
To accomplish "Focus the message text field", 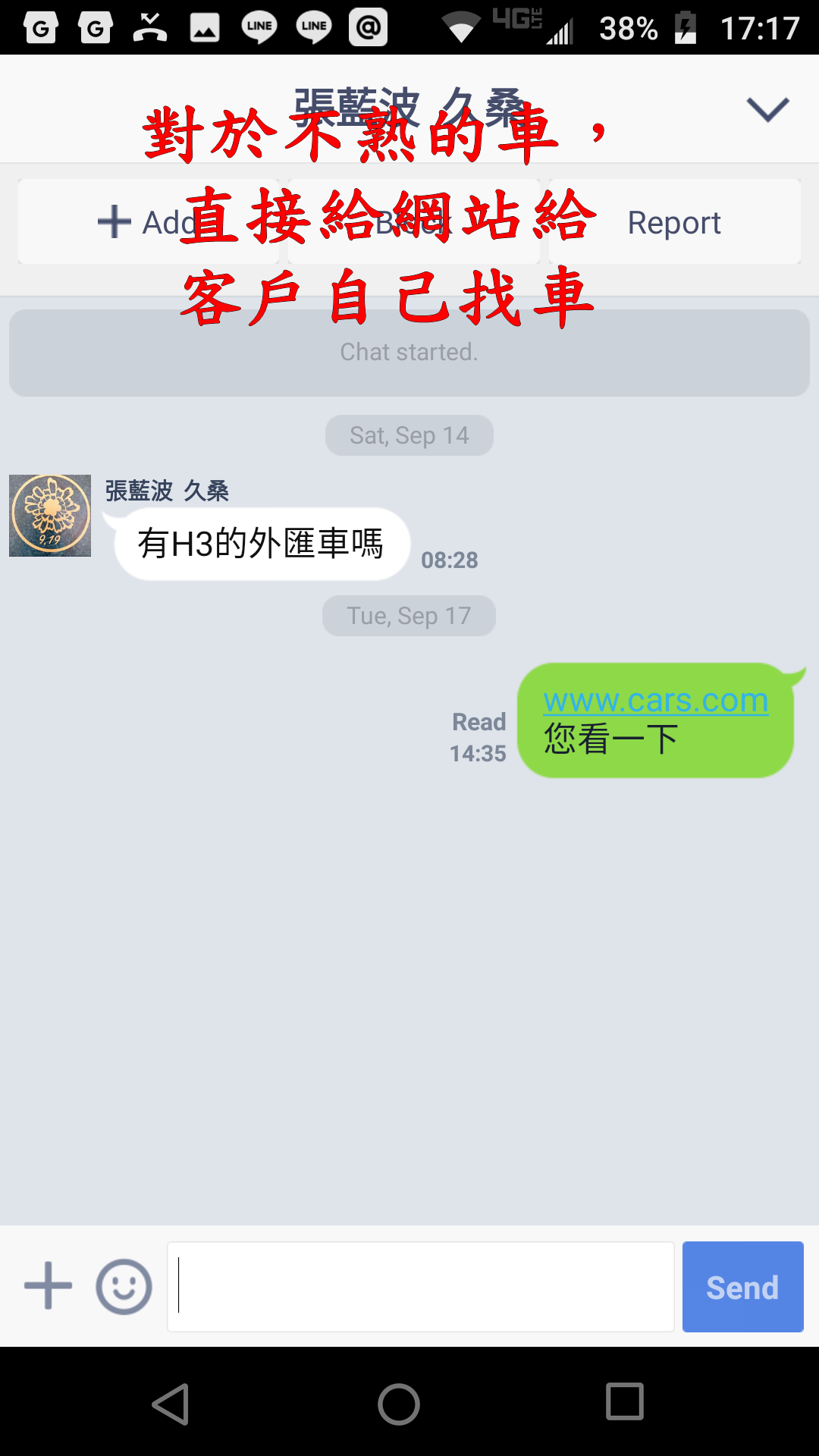I will pos(421,1286).
